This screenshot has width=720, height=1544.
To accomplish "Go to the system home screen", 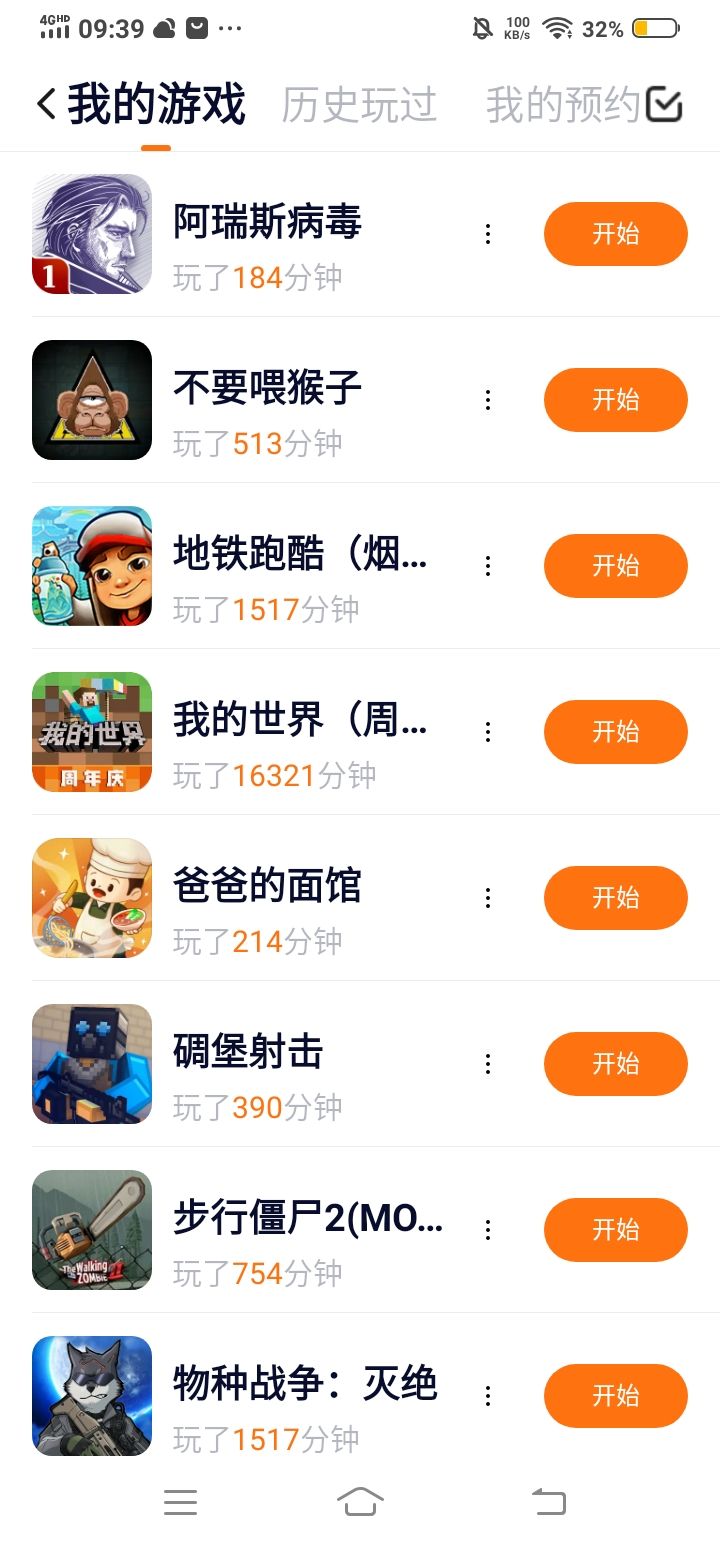I will click(x=360, y=1501).
